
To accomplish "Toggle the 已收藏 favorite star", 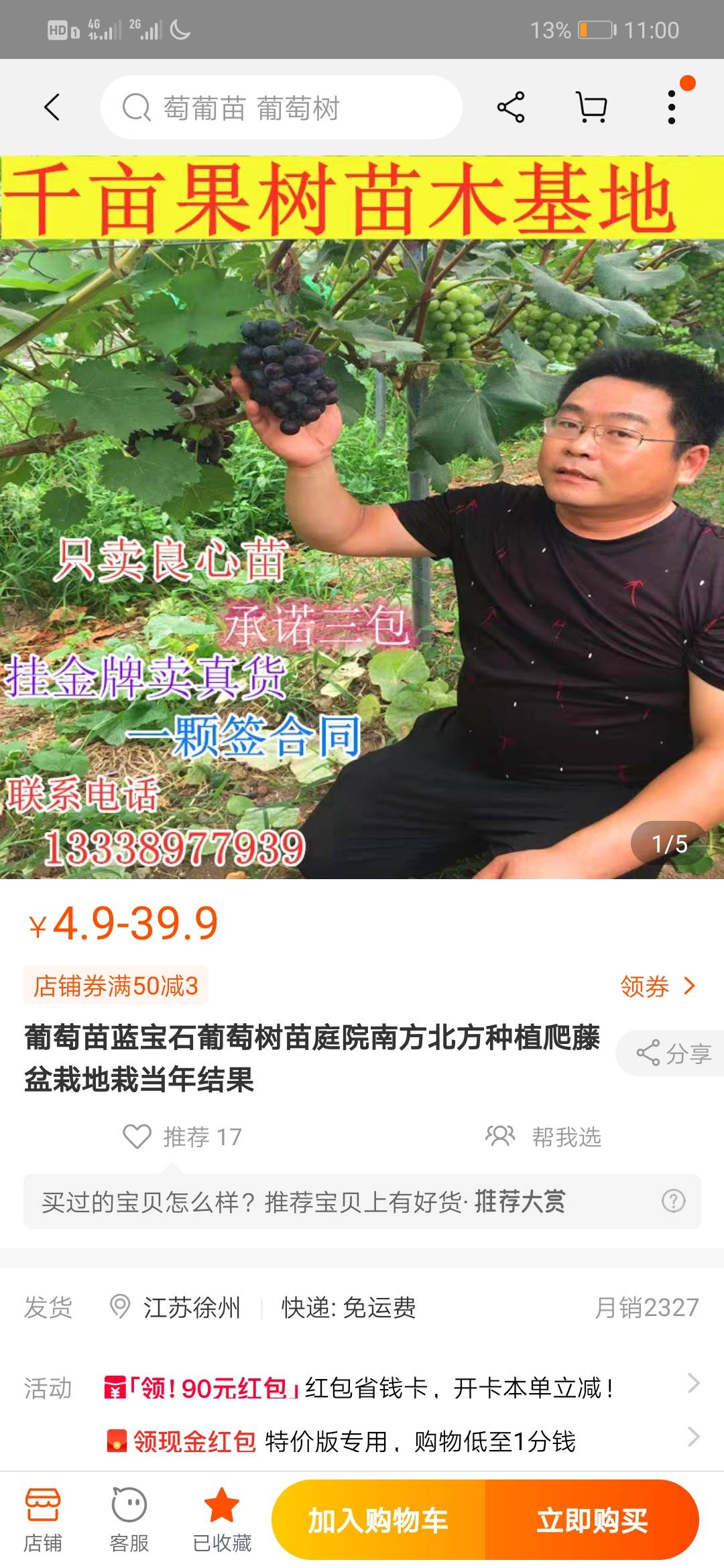I will tap(222, 1520).
